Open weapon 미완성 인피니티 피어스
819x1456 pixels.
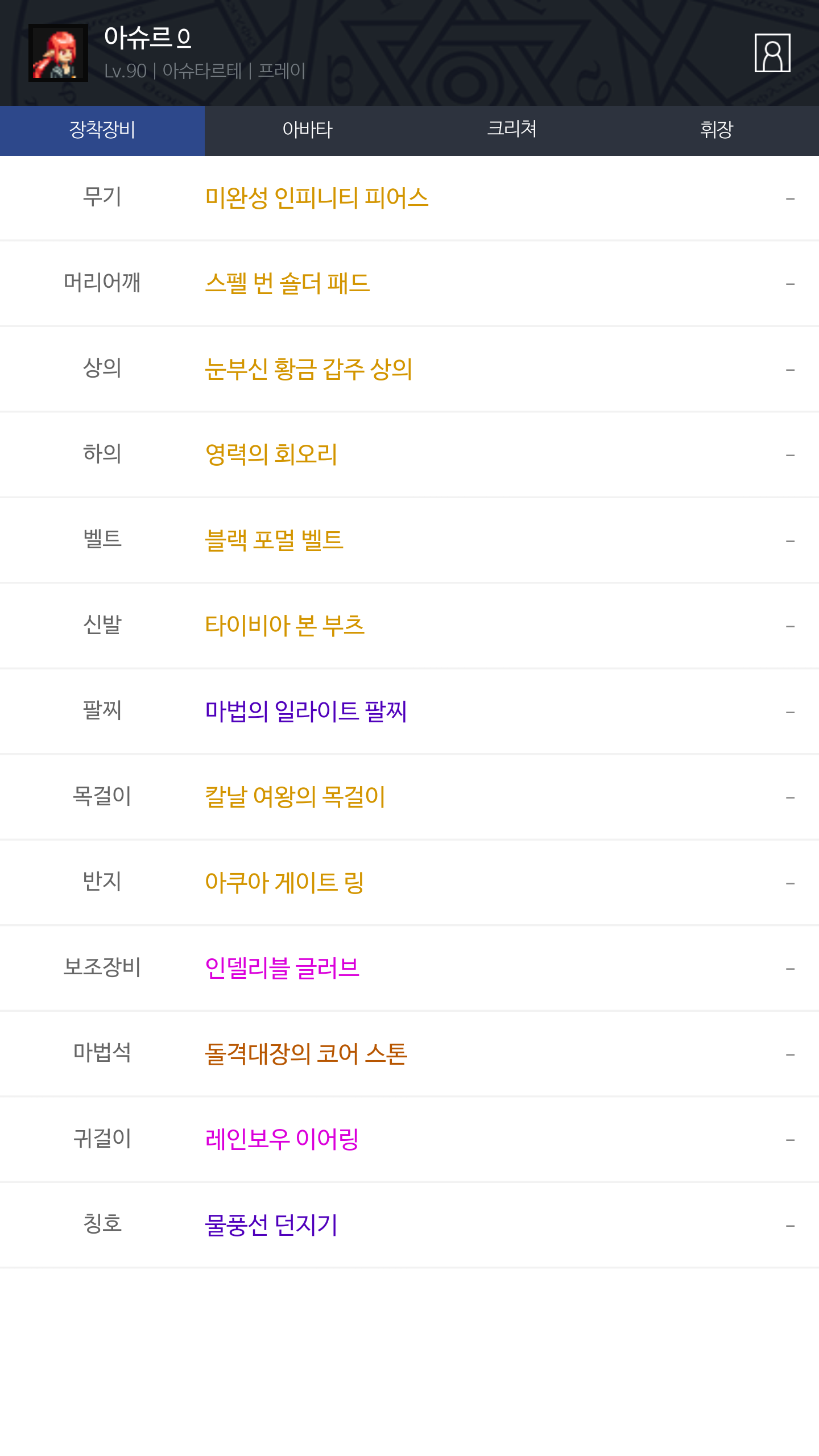tap(316, 198)
